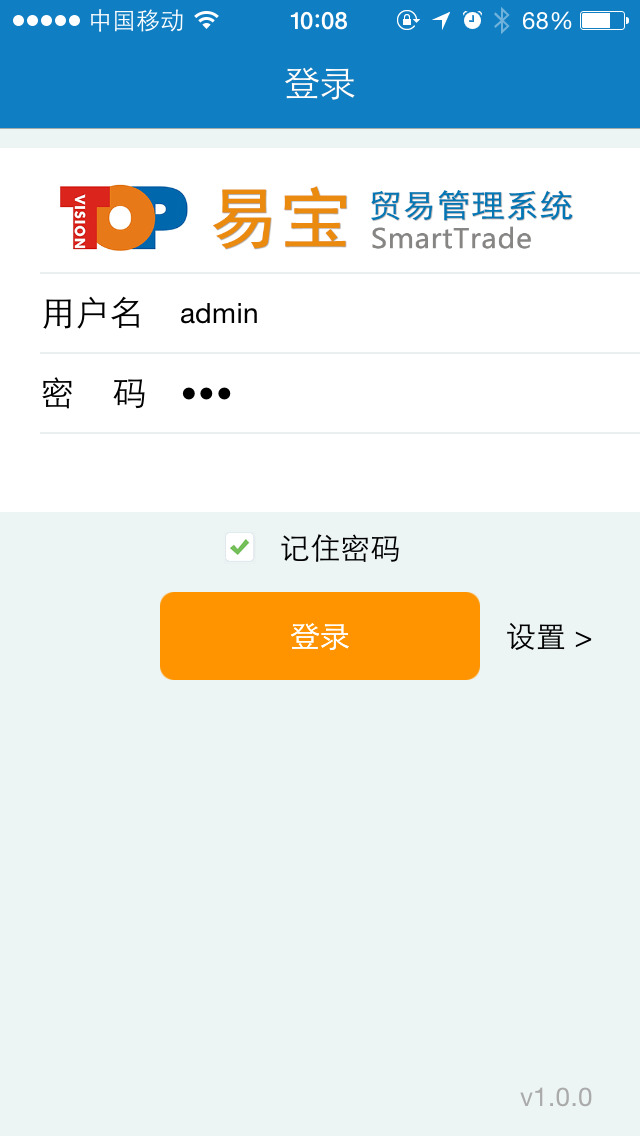Focus the password input field
Screen dimensions: 640x1136
coord(406,393)
